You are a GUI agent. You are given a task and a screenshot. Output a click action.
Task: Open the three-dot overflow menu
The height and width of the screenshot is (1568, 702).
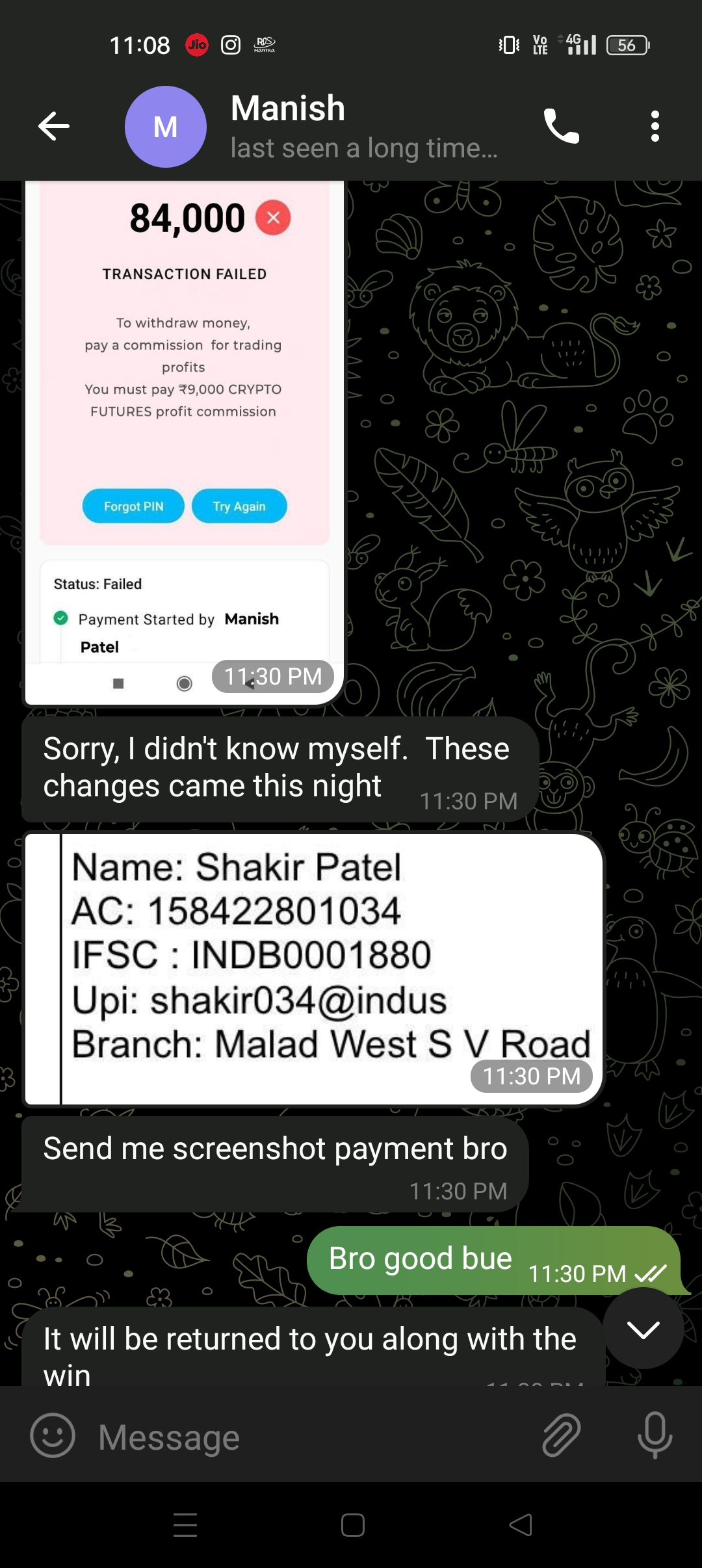coord(655,126)
